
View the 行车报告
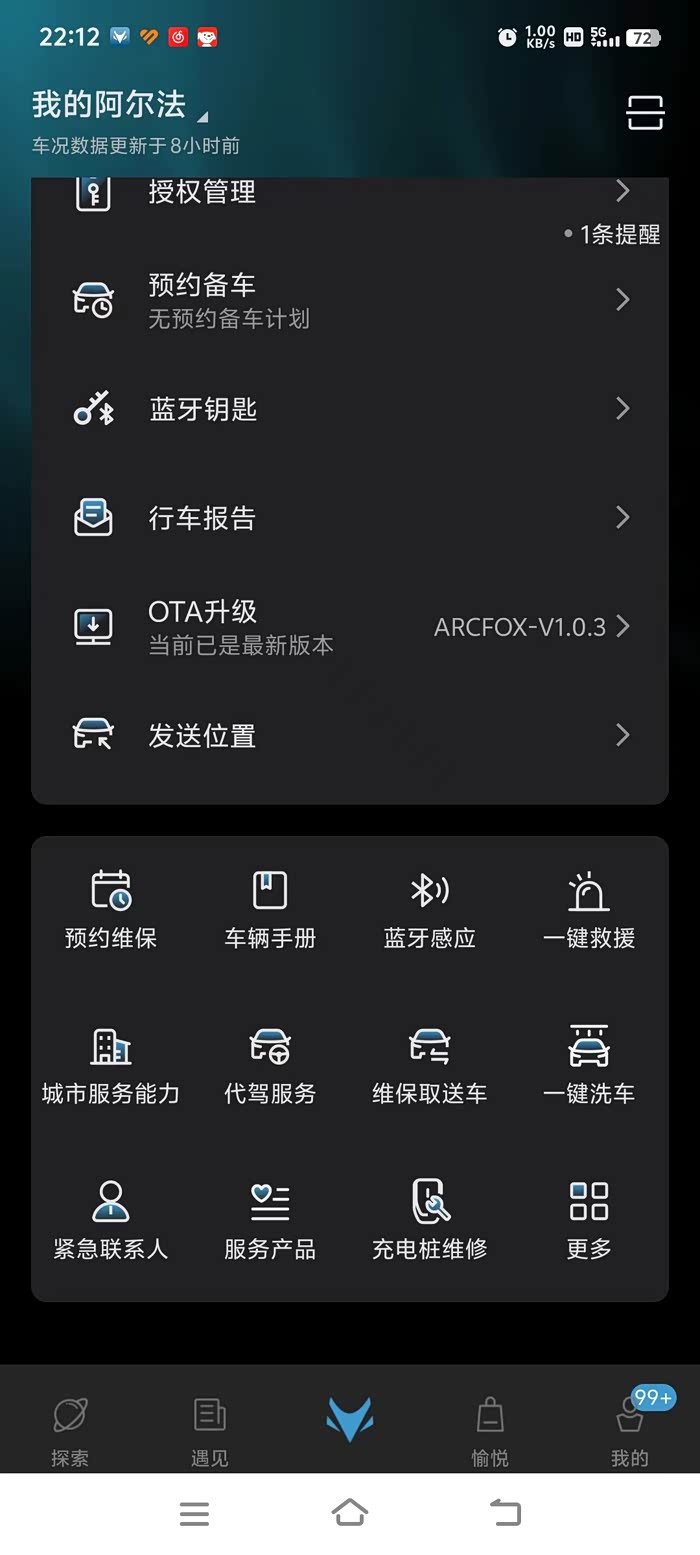pyautogui.click(x=350, y=518)
